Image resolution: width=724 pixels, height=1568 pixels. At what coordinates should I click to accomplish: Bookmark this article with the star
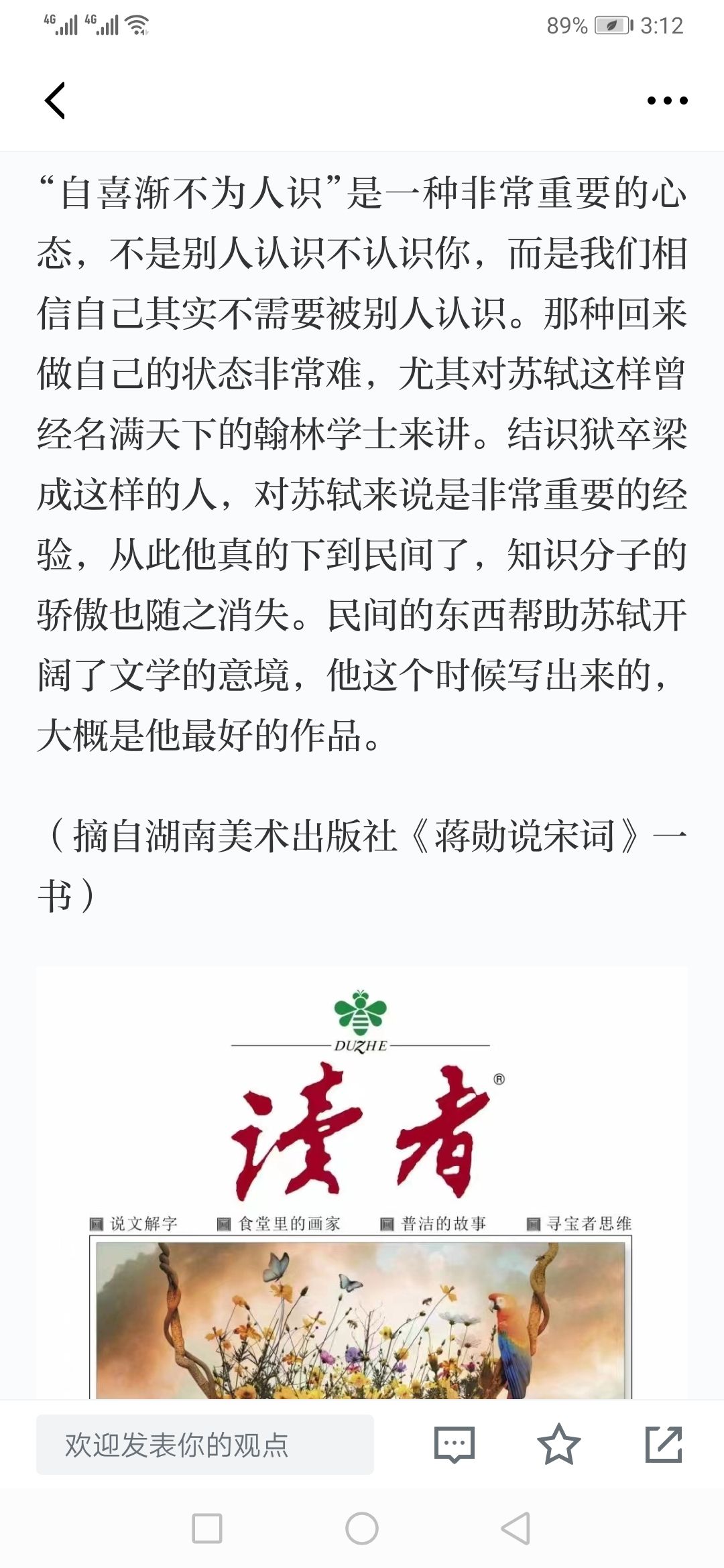pos(558,1444)
